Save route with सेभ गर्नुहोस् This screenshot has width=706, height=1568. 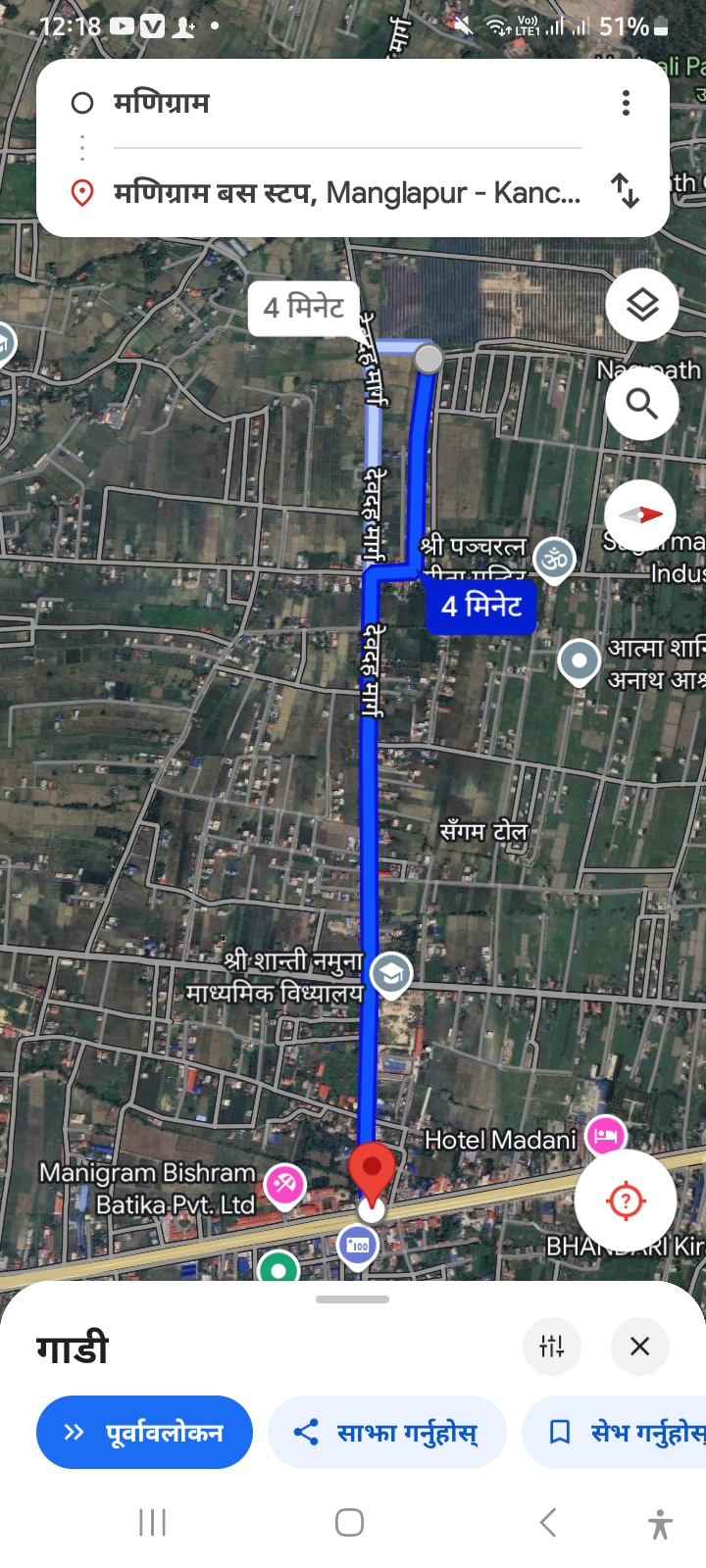[615, 1432]
